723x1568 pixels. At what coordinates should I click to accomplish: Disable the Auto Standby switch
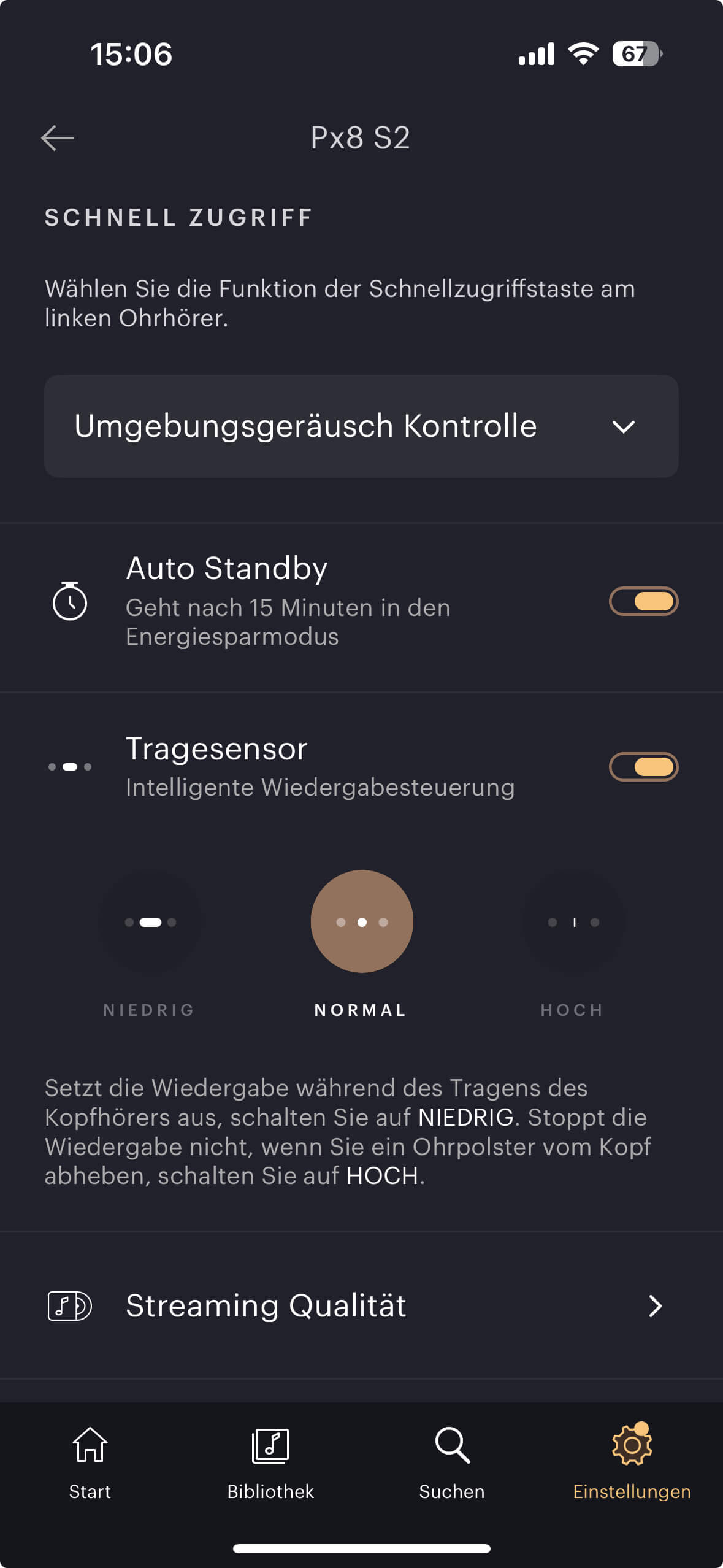pos(643,601)
